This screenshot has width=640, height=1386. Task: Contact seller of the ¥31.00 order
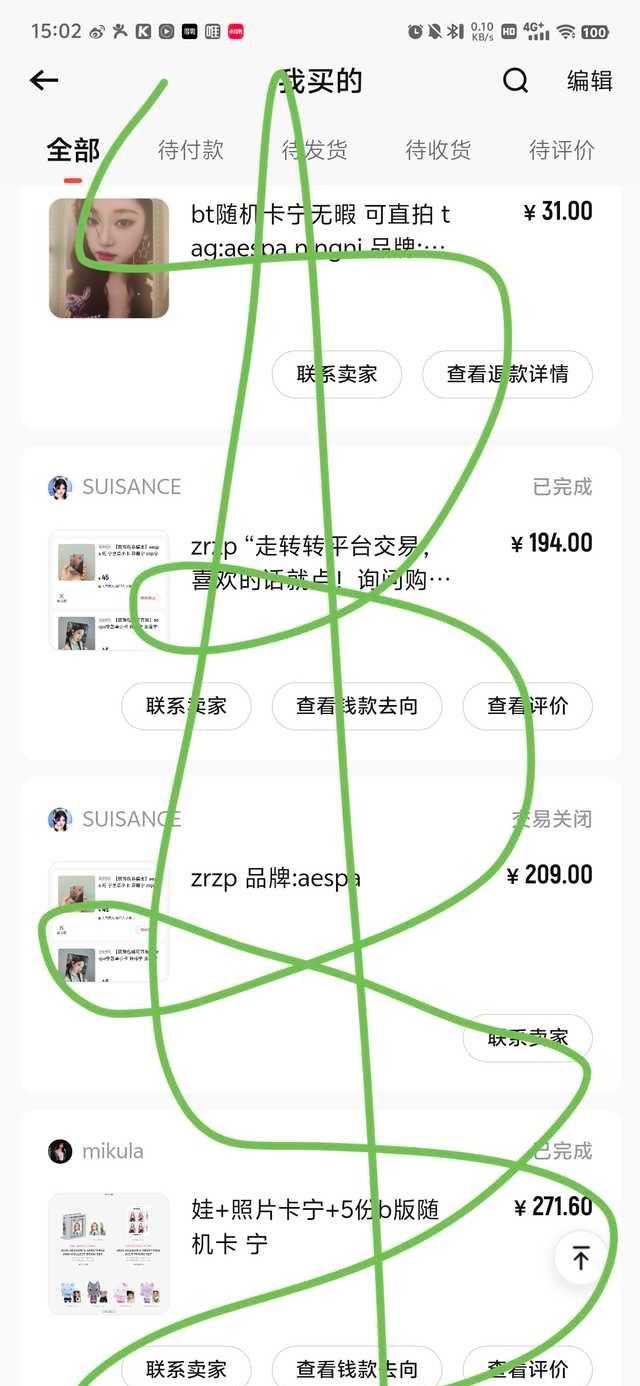point(337,374)
